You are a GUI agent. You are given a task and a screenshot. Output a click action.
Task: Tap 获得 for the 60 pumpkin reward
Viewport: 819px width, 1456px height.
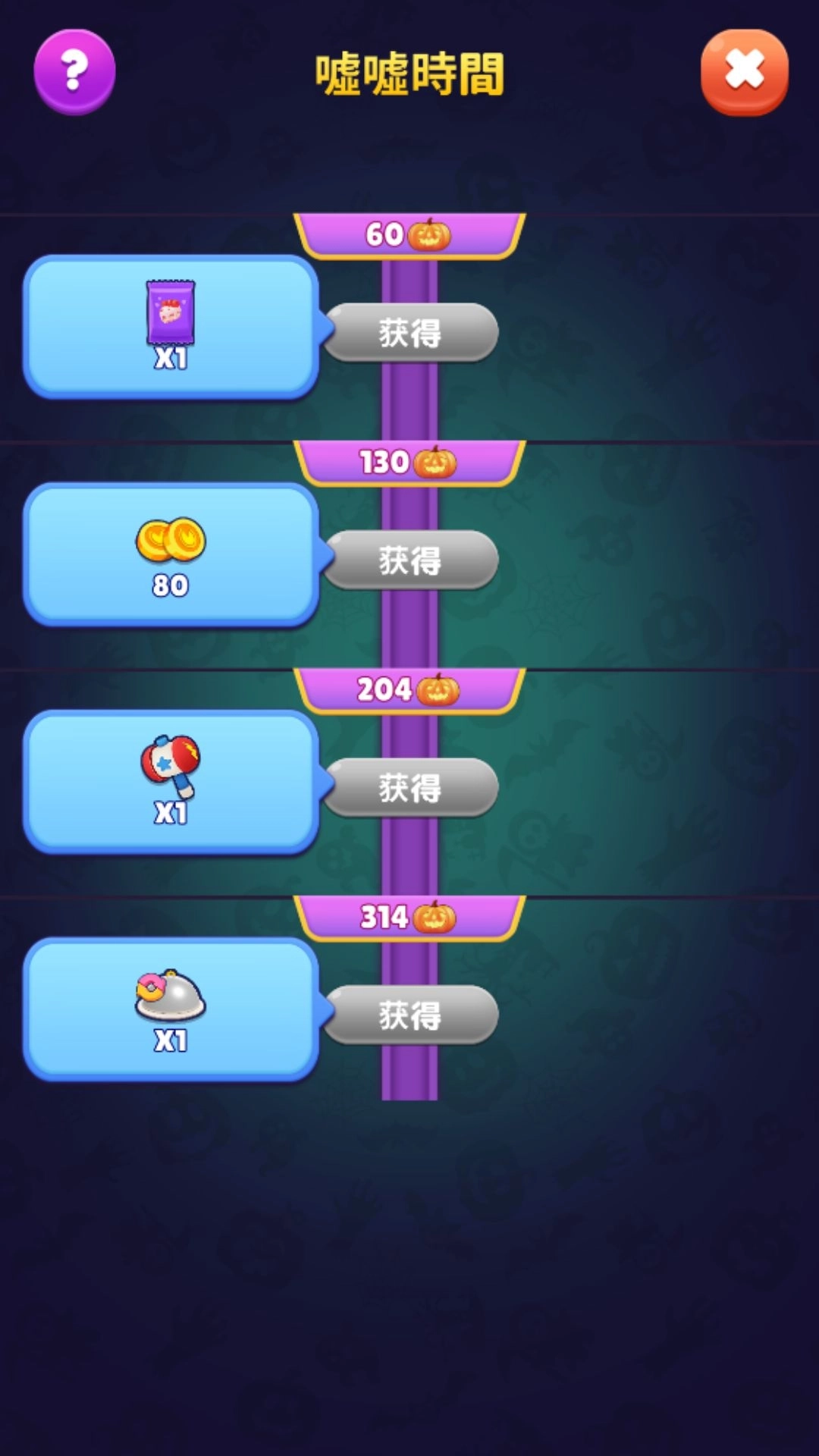pyautogui.click(x=410, y=332)
